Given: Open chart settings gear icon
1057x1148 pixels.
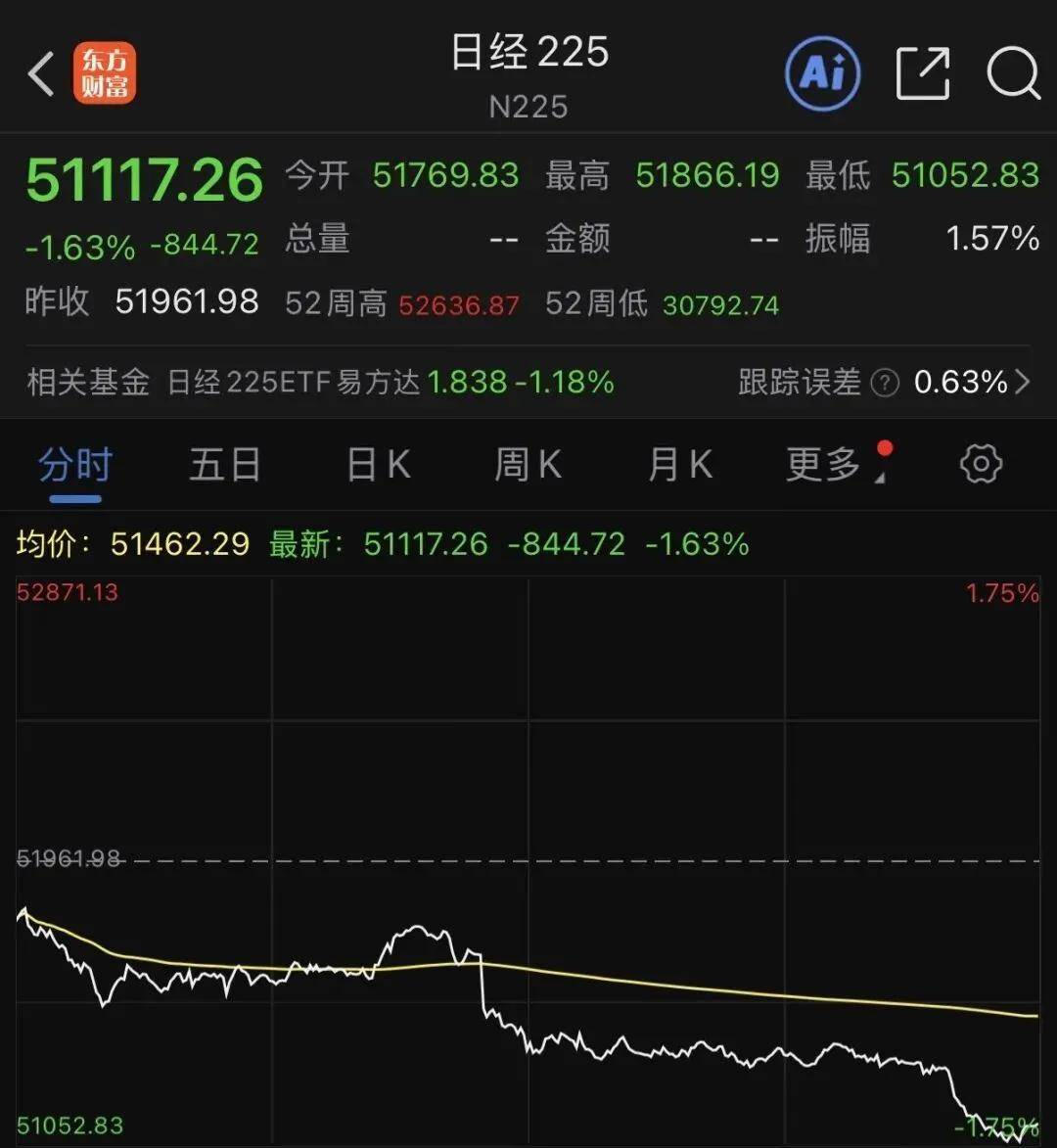Looking at the screenshot, I should pyautogui.click(x=980, y=465).
